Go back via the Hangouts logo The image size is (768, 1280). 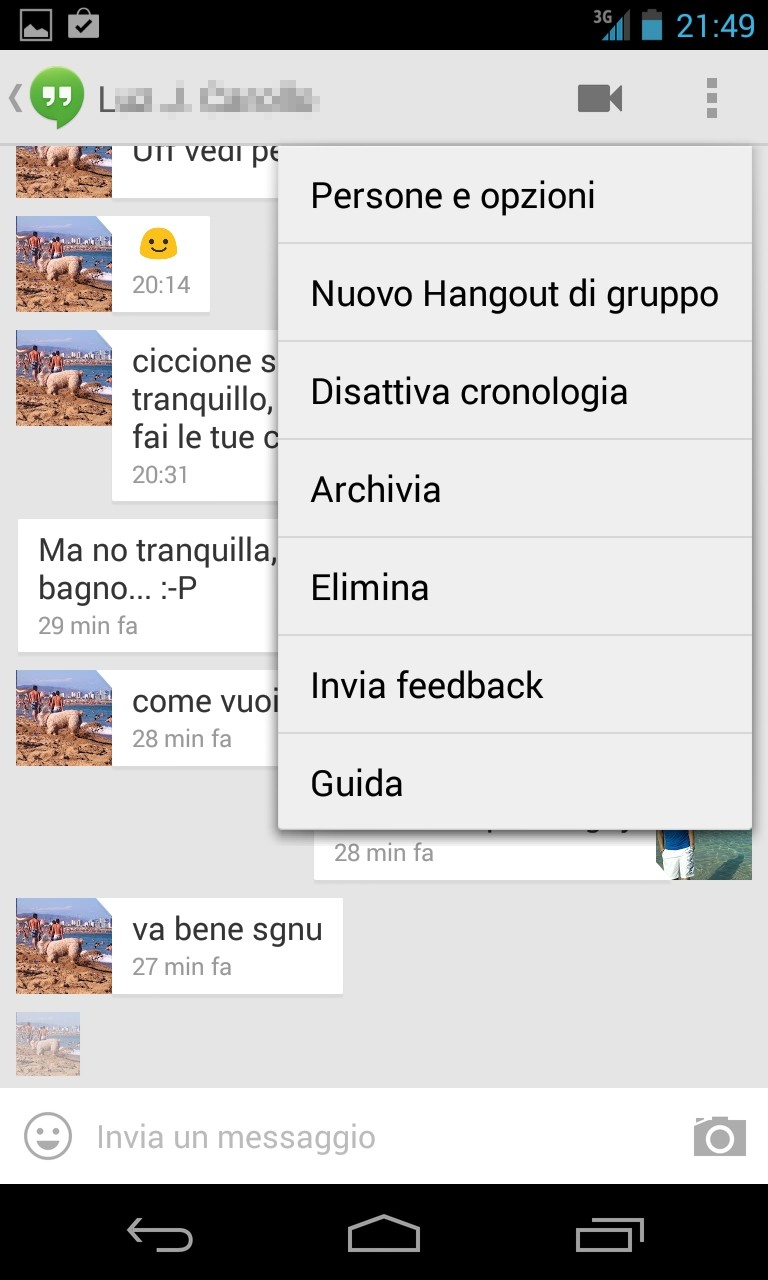click(x=50, y=98)
